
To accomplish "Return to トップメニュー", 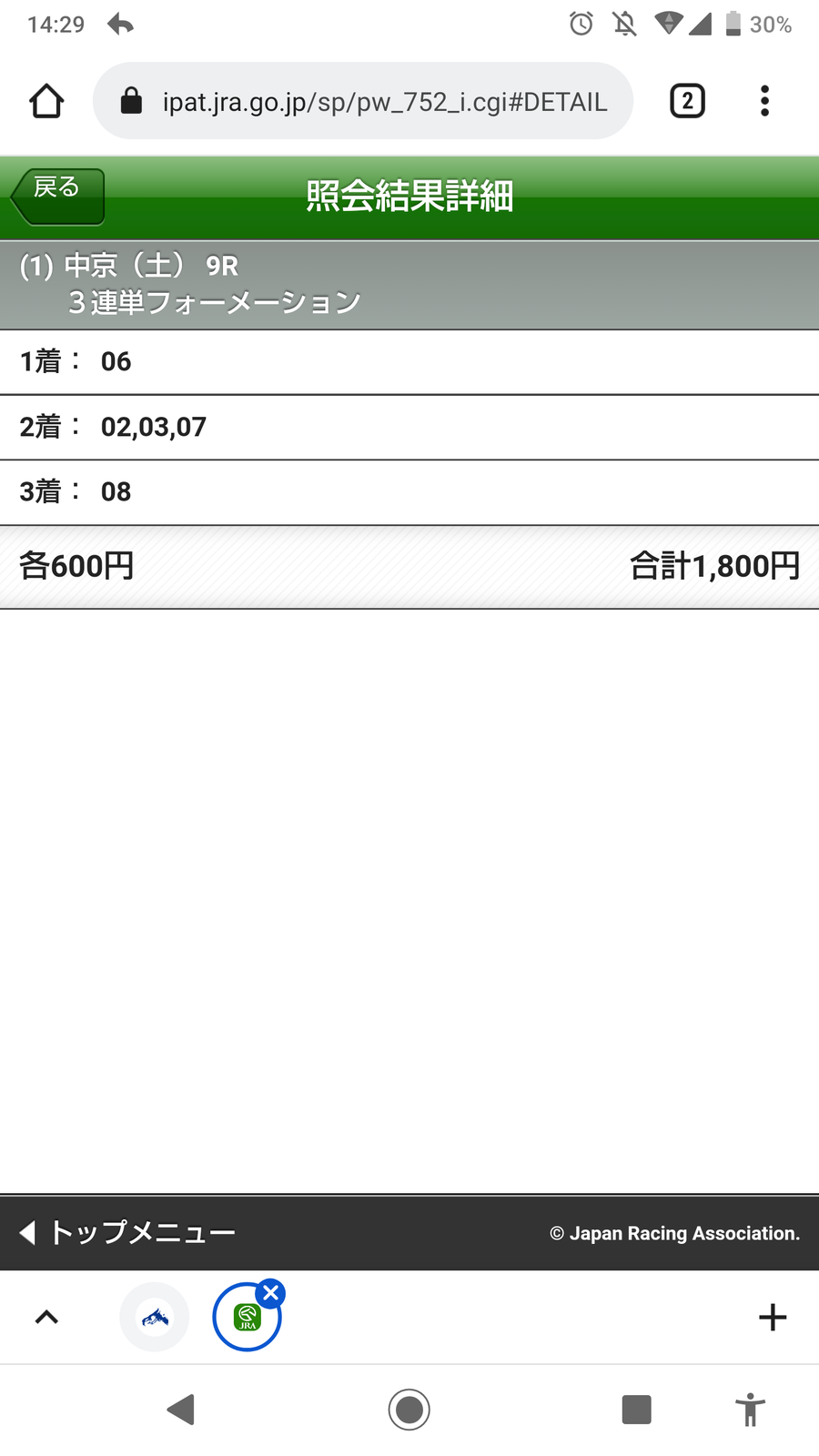I will [x=127, y=1232].
